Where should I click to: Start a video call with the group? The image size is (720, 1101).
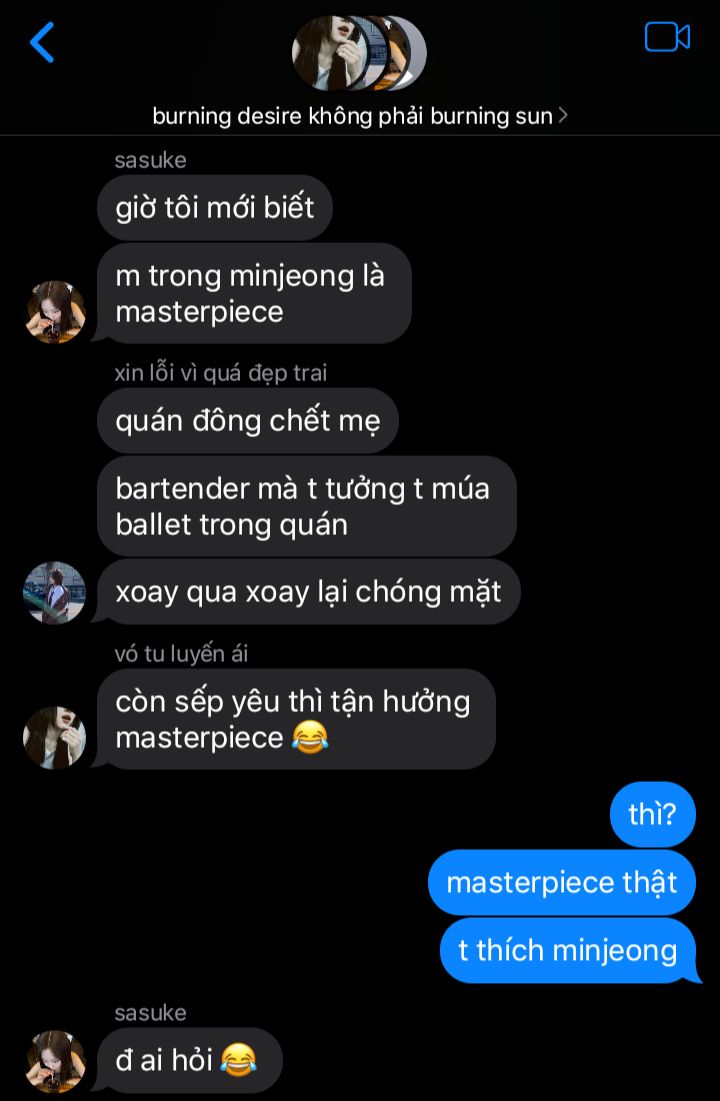(x=667, y=37)
